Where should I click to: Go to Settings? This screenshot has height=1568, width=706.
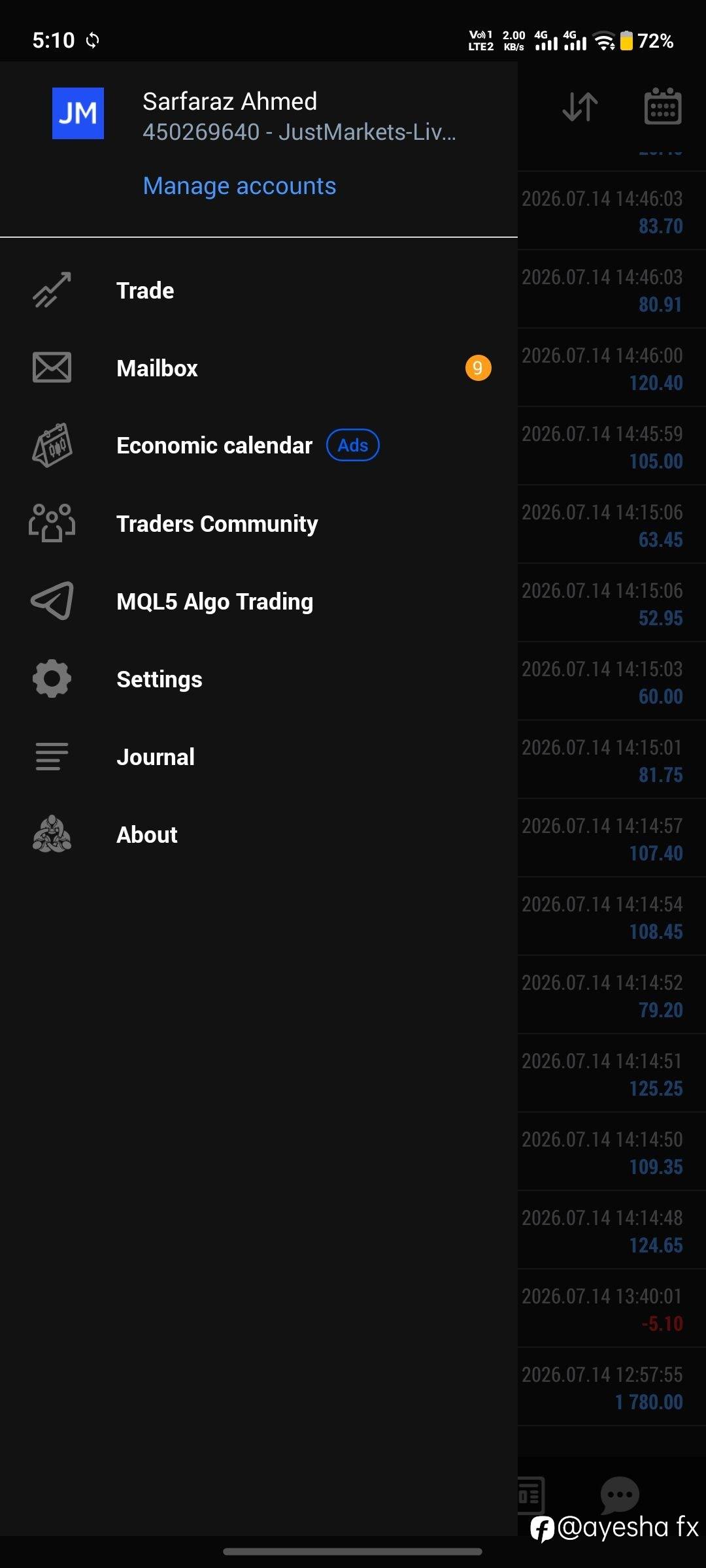tap(259, 679)
